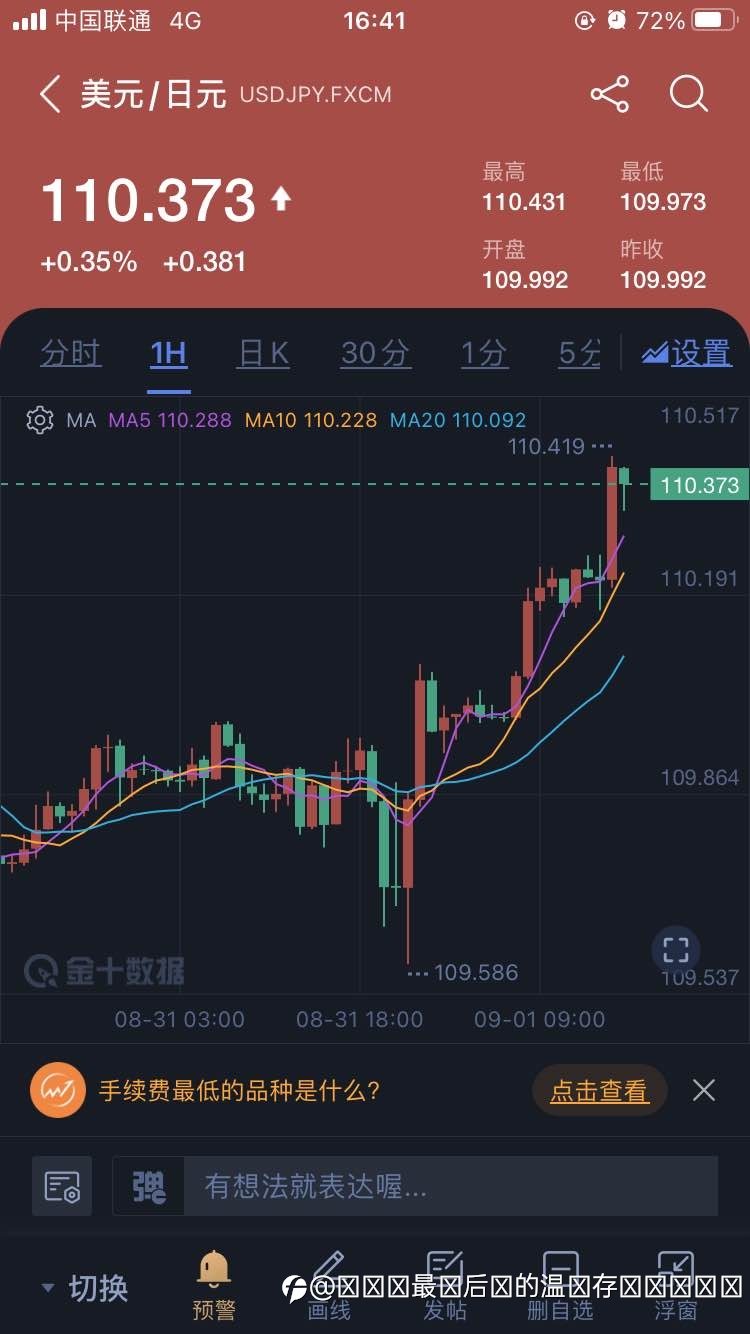This screenshot has width=750, height=1334.
Task: Select the 1H chart tab
Action: pyautogui.click(x=169, y=353)
